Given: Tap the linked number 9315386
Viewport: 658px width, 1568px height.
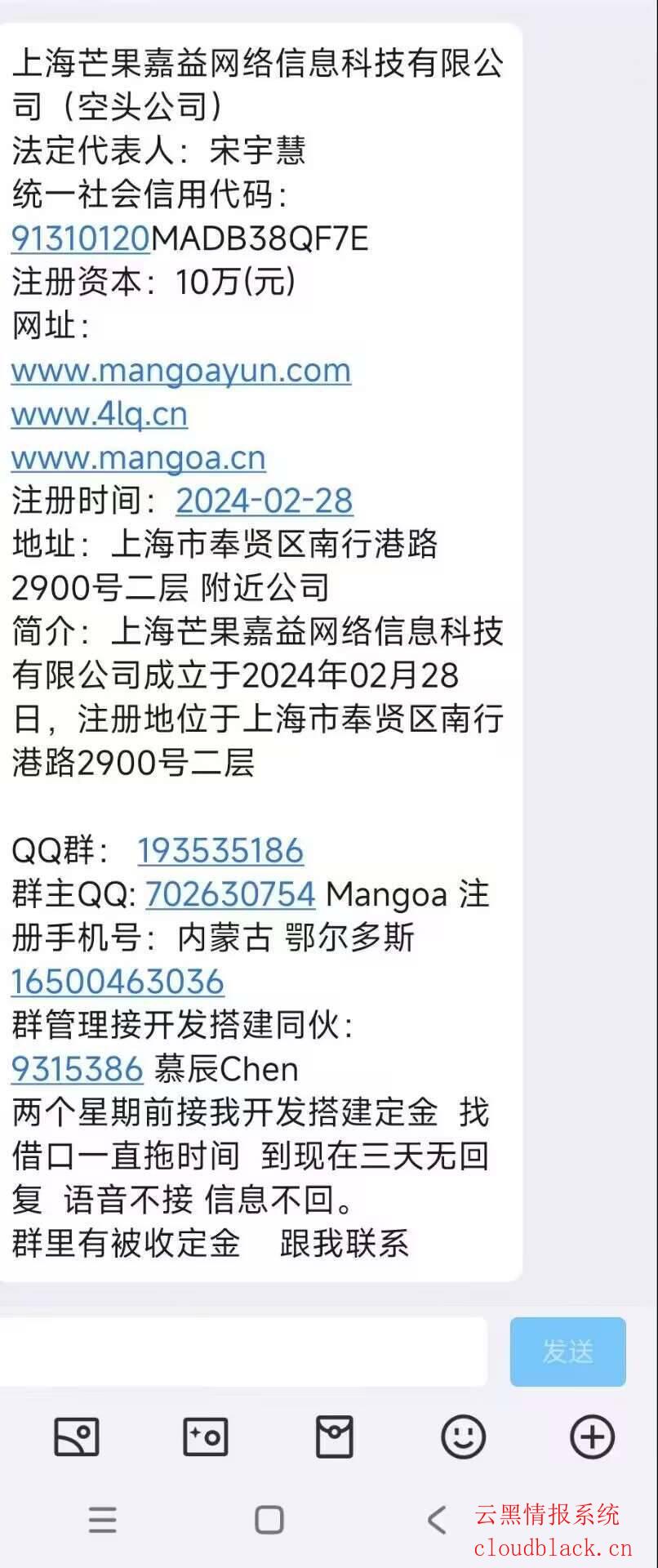Looking at the screenshot, I should click(x=78, y=1069).
